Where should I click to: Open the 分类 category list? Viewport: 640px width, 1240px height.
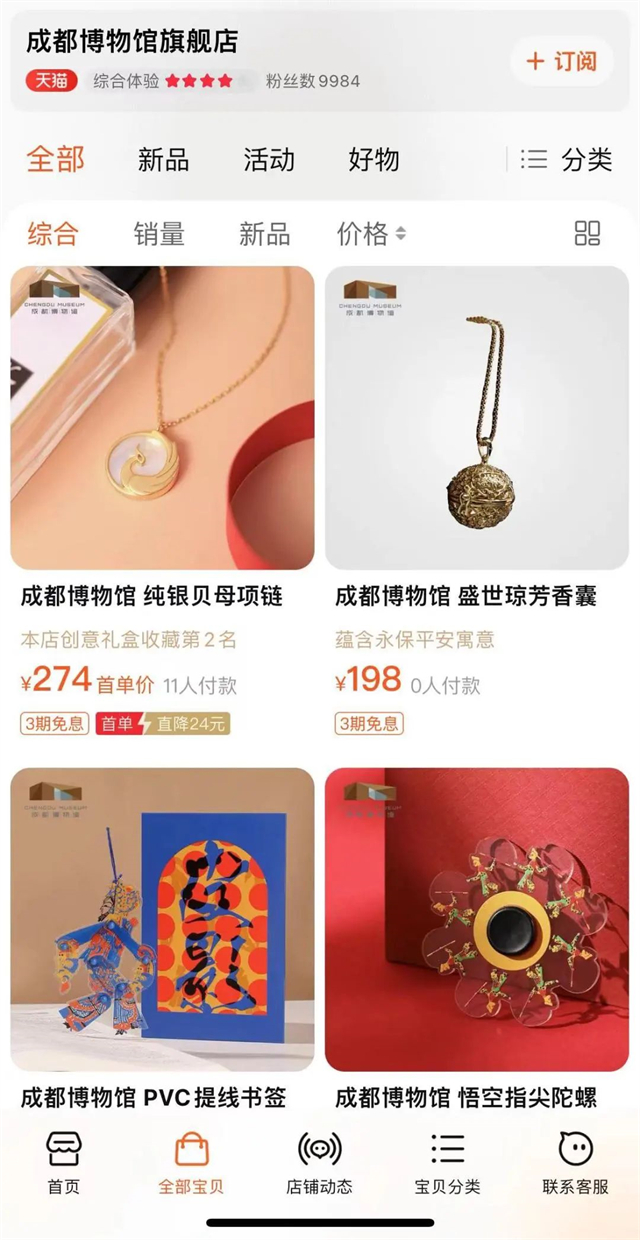[x=567, y=159]
